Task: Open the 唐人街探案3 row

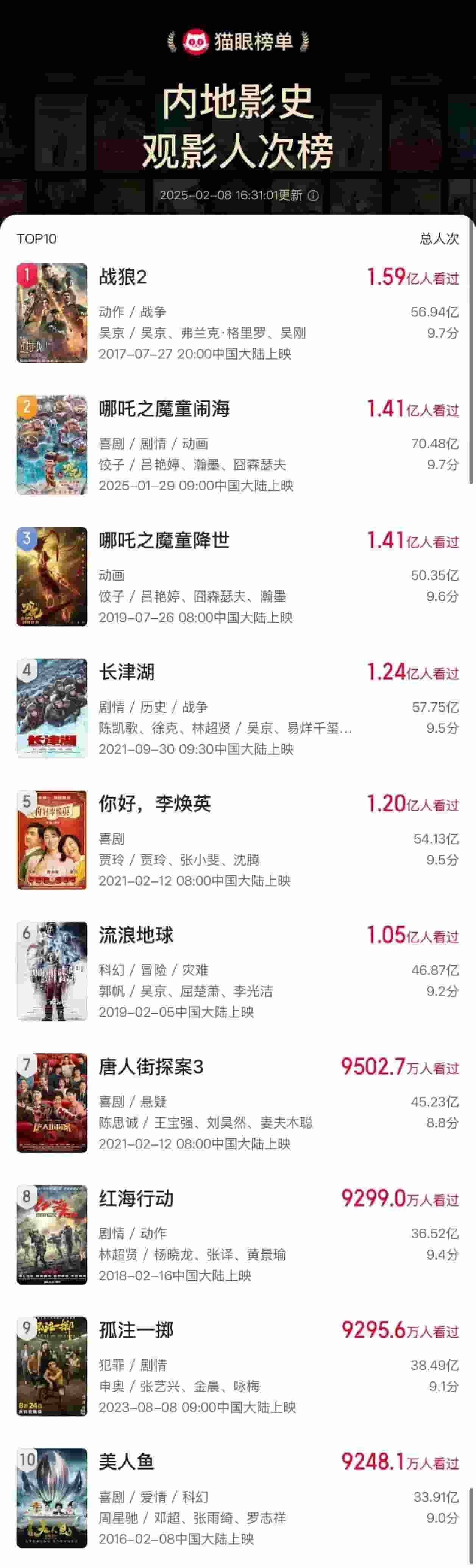Action: point(151,1067)
